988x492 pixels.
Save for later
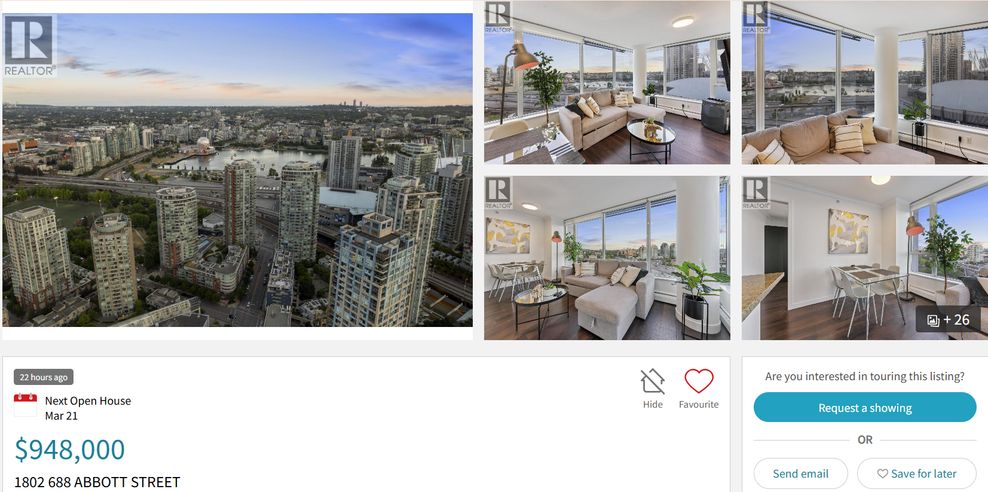[x=916, y=474]
